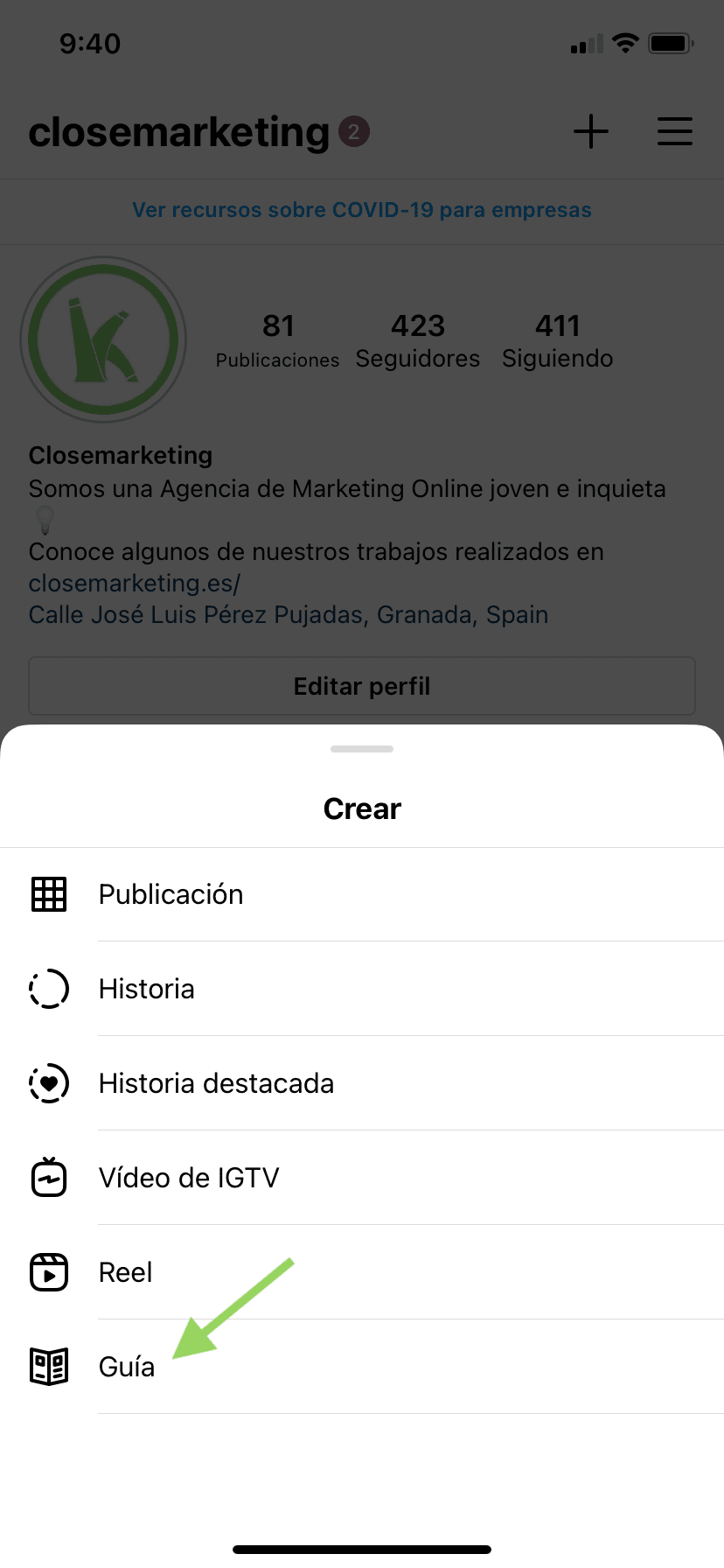Viewport: 724px width, 1568px height.
Task: Tap the Closemarketing profile picture
Action: (103, 339)
